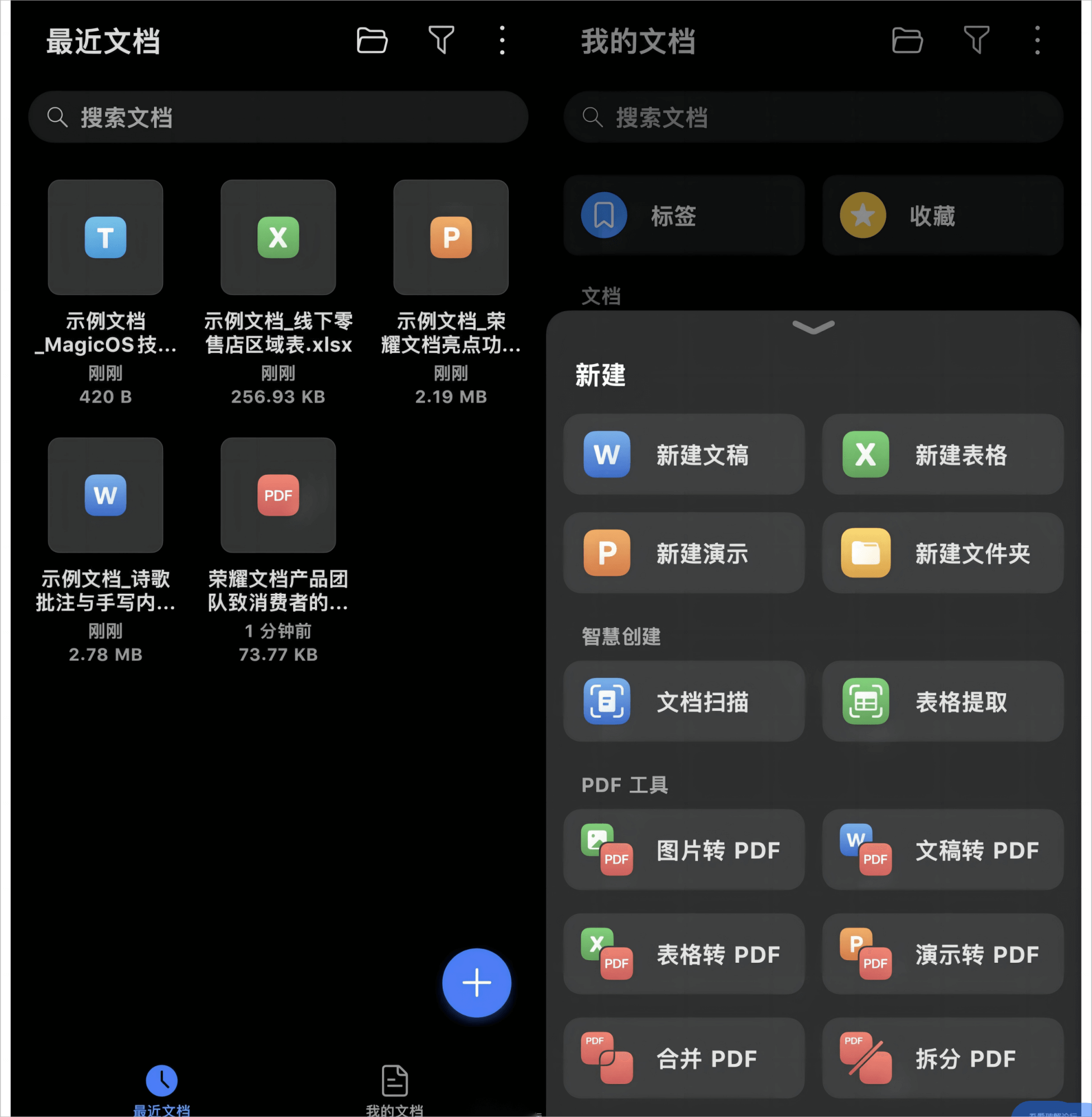Viewport: 1092px width, 1117px height.
Task: Tap the search box under 最近文档
Action: pos(278,117)
